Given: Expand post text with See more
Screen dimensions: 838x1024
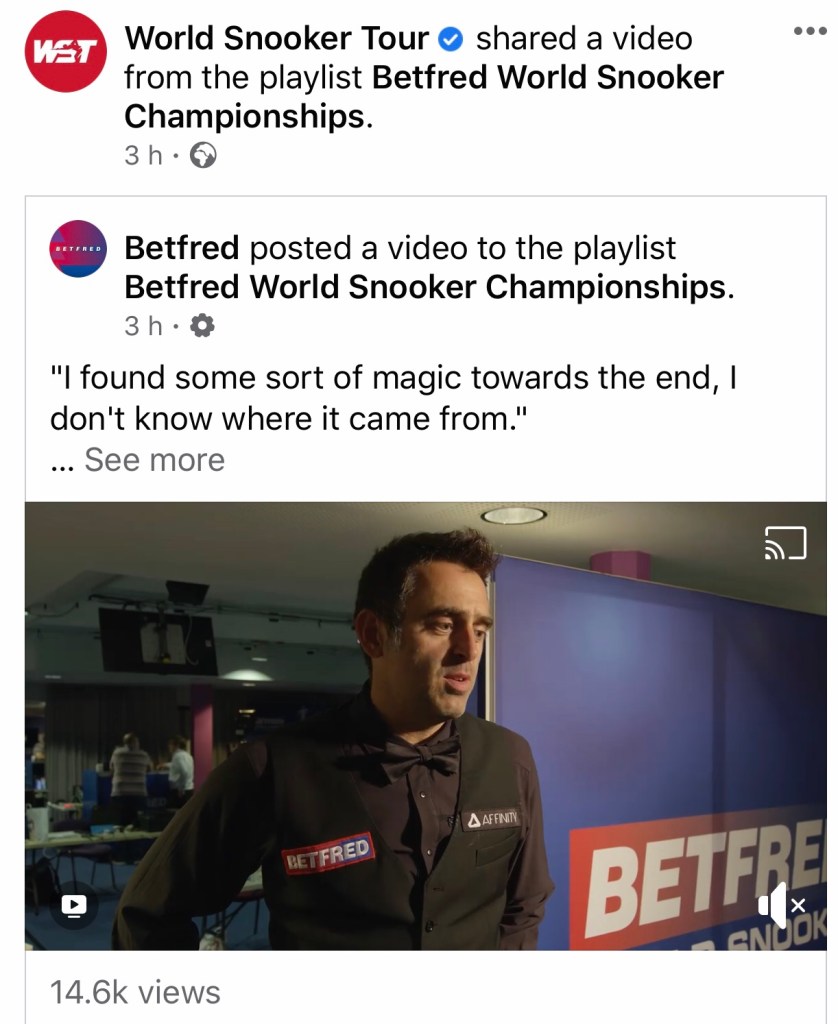Looking at the screenshot, I should coord(154,460).
